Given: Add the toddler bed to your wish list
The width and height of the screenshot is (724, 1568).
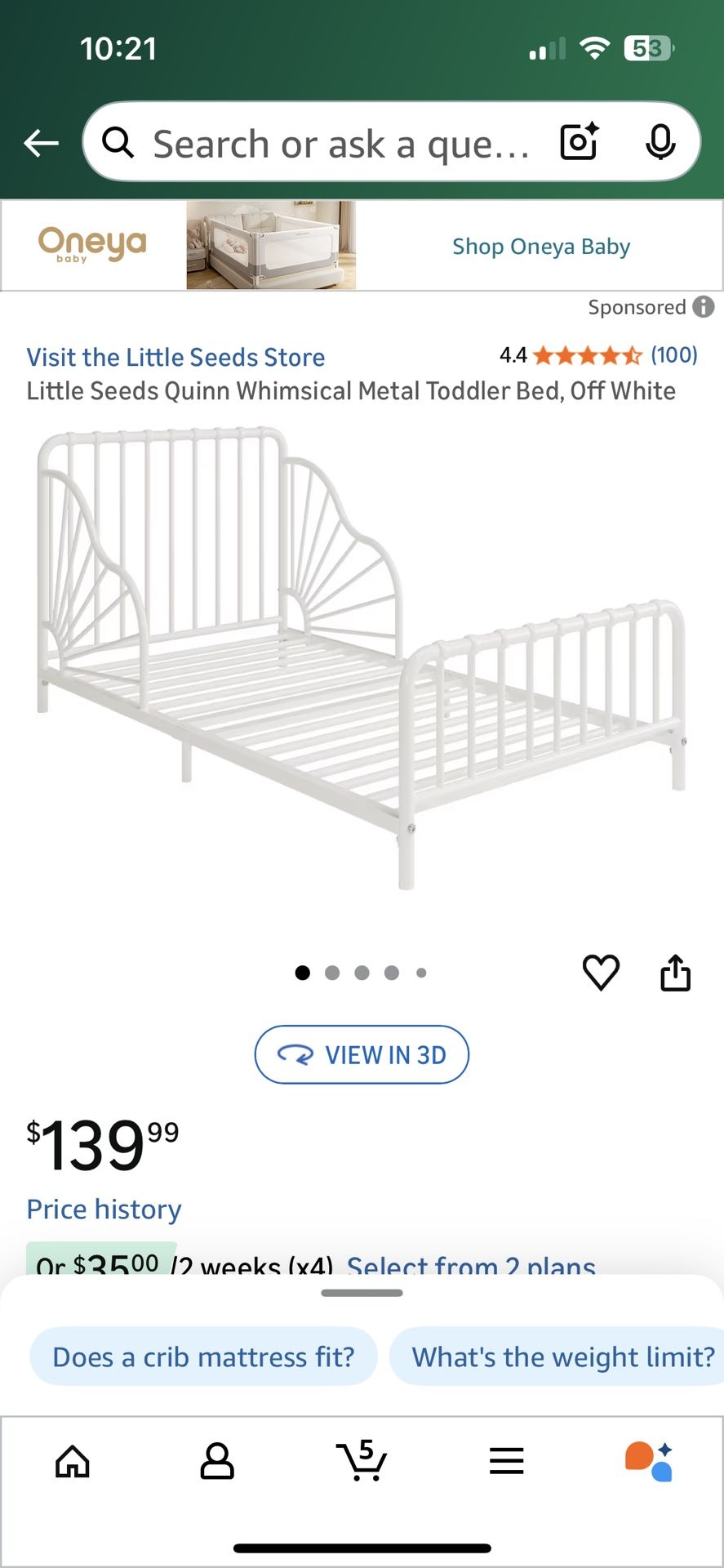Looking at the screenshot, I should coord(602,972).
